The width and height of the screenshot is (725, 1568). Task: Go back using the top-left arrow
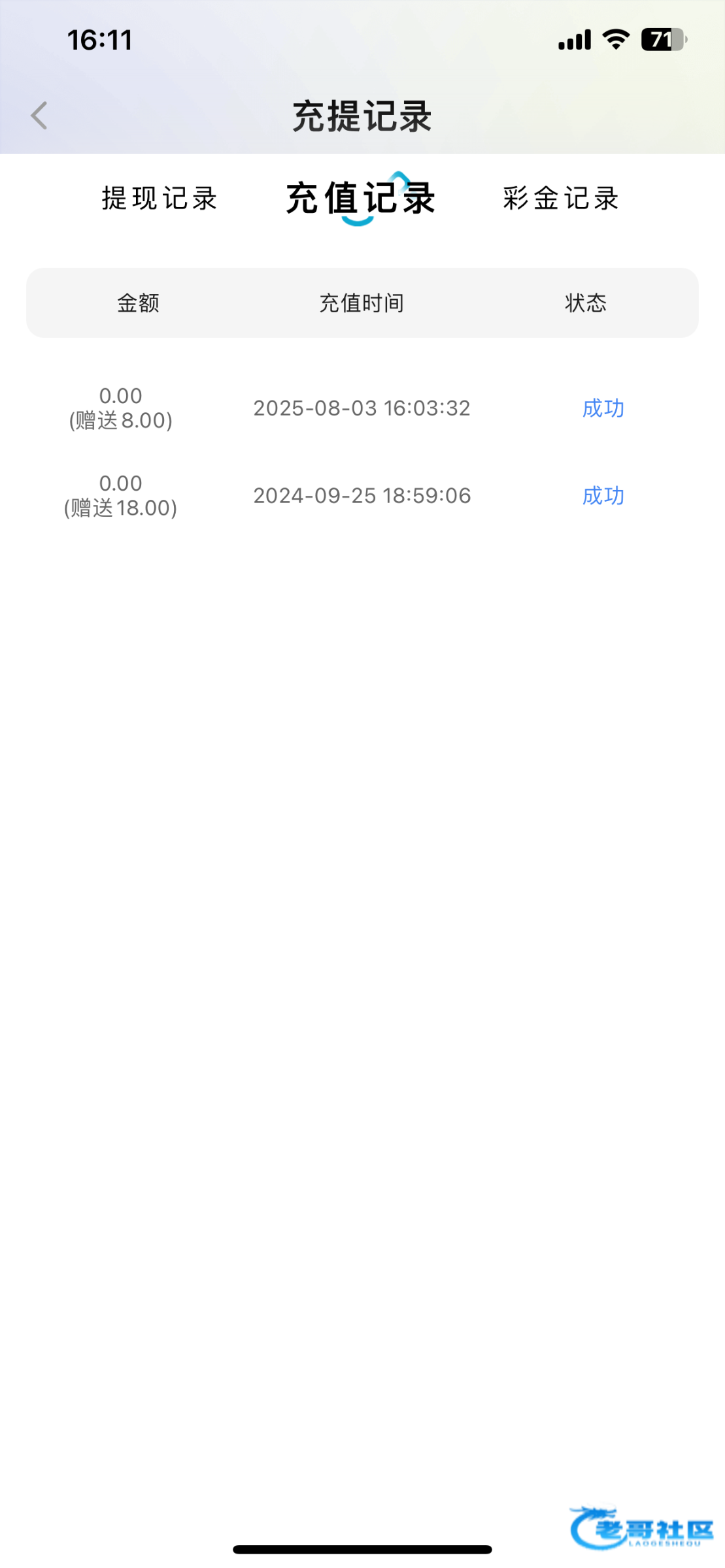pos(39,116)
